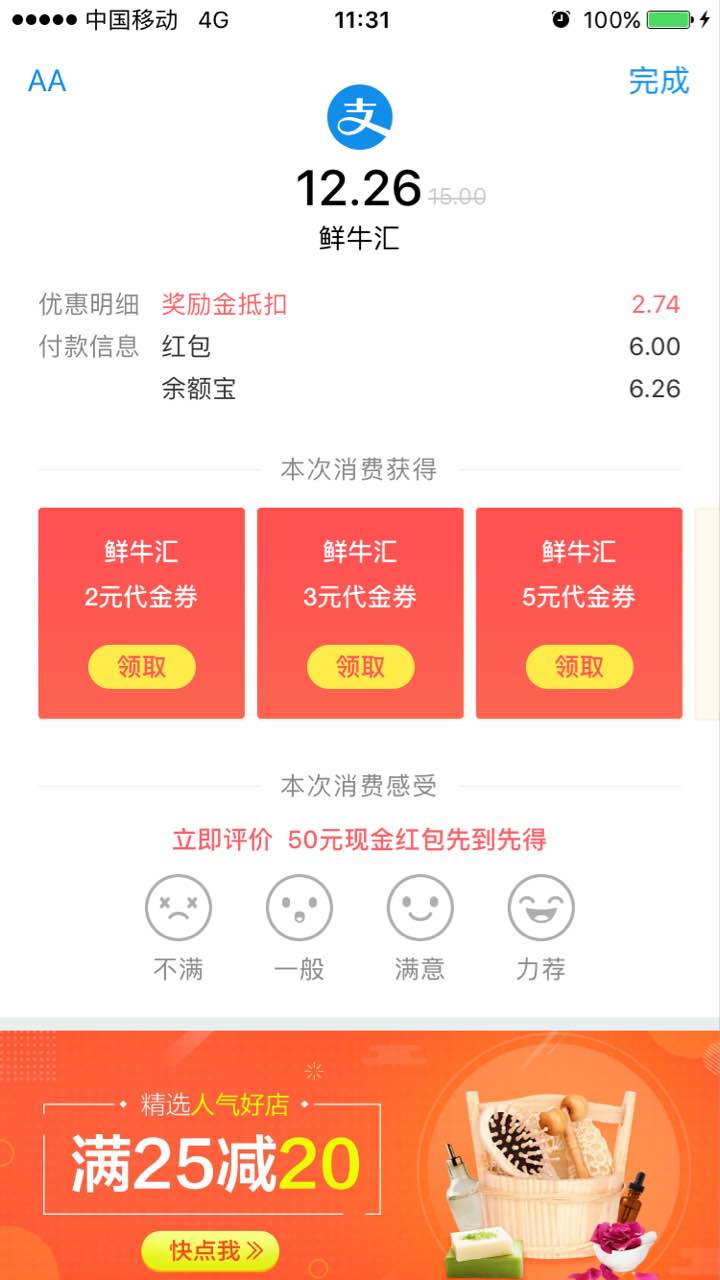Claim the 3元代金券 coupon
Viewport: 720px width, 1280px height.
(x=360, y=667)
